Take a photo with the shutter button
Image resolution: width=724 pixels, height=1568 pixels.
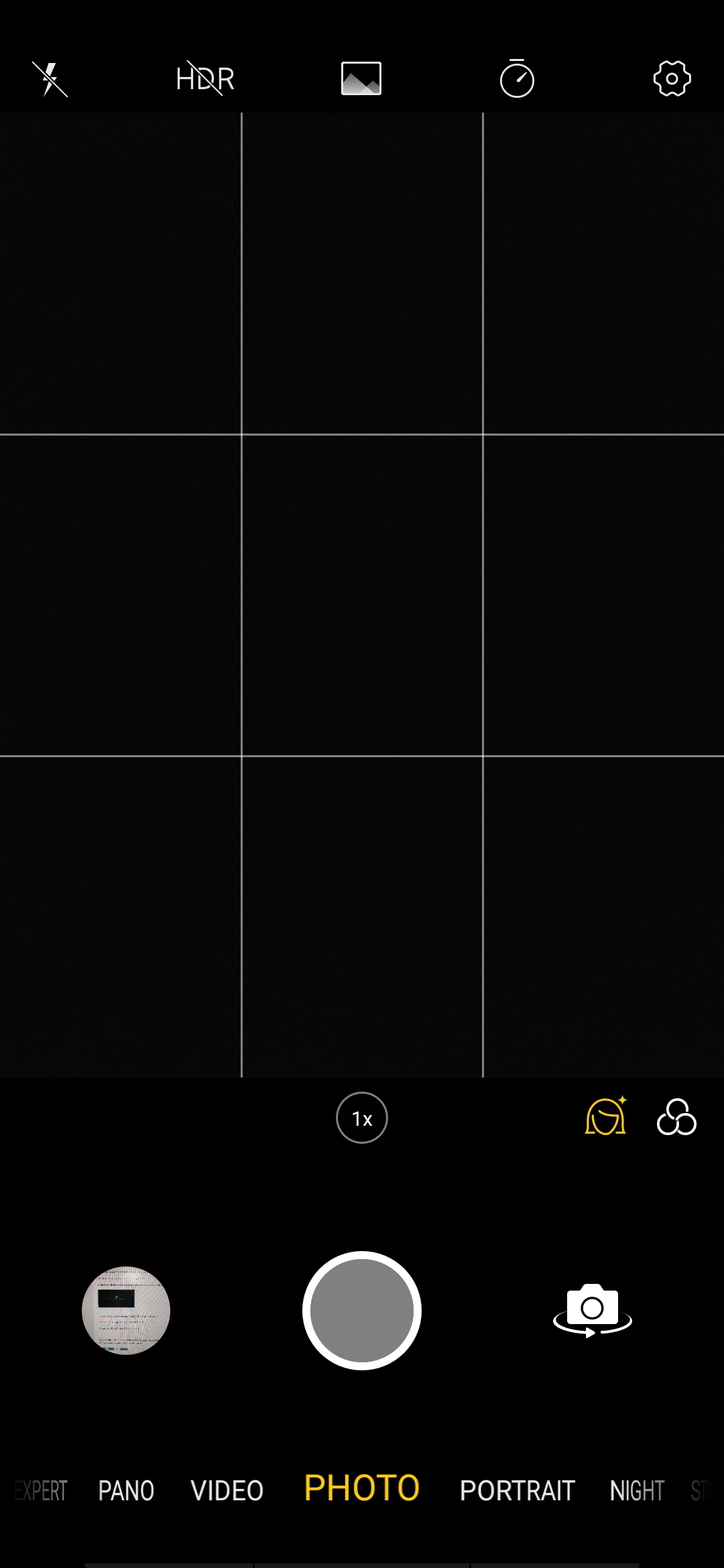[x=362, y=1310]
